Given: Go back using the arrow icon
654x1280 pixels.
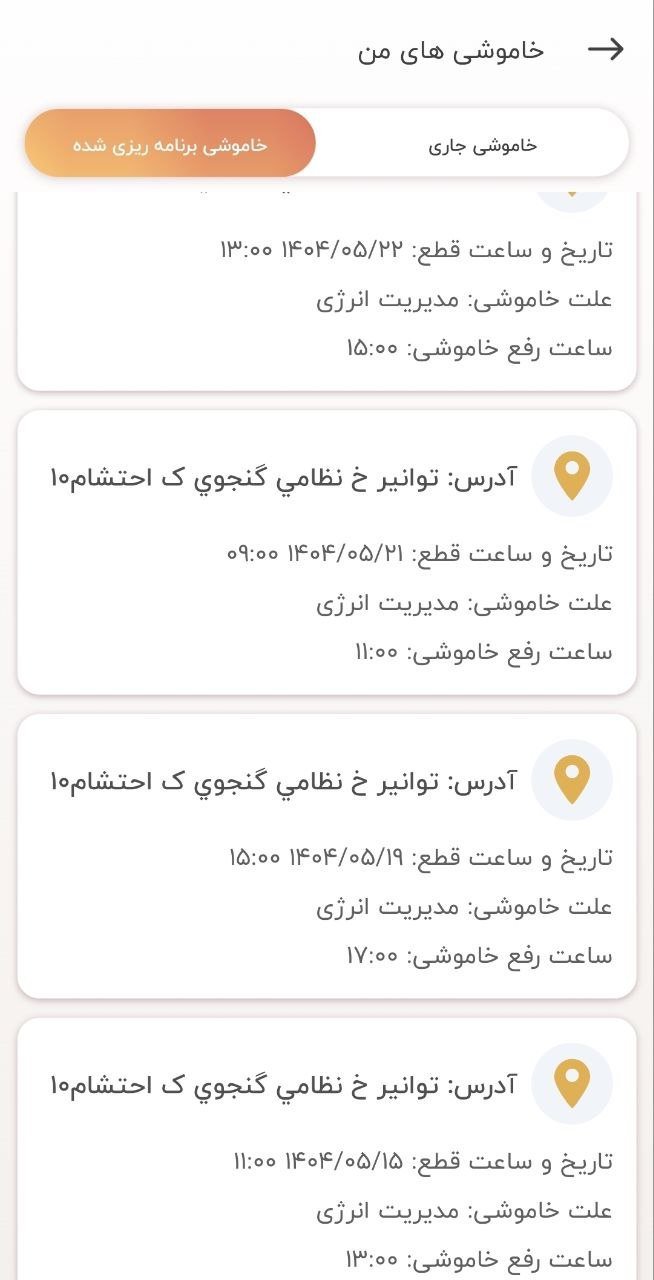Looking at the screenshot, I should point(605,49).
